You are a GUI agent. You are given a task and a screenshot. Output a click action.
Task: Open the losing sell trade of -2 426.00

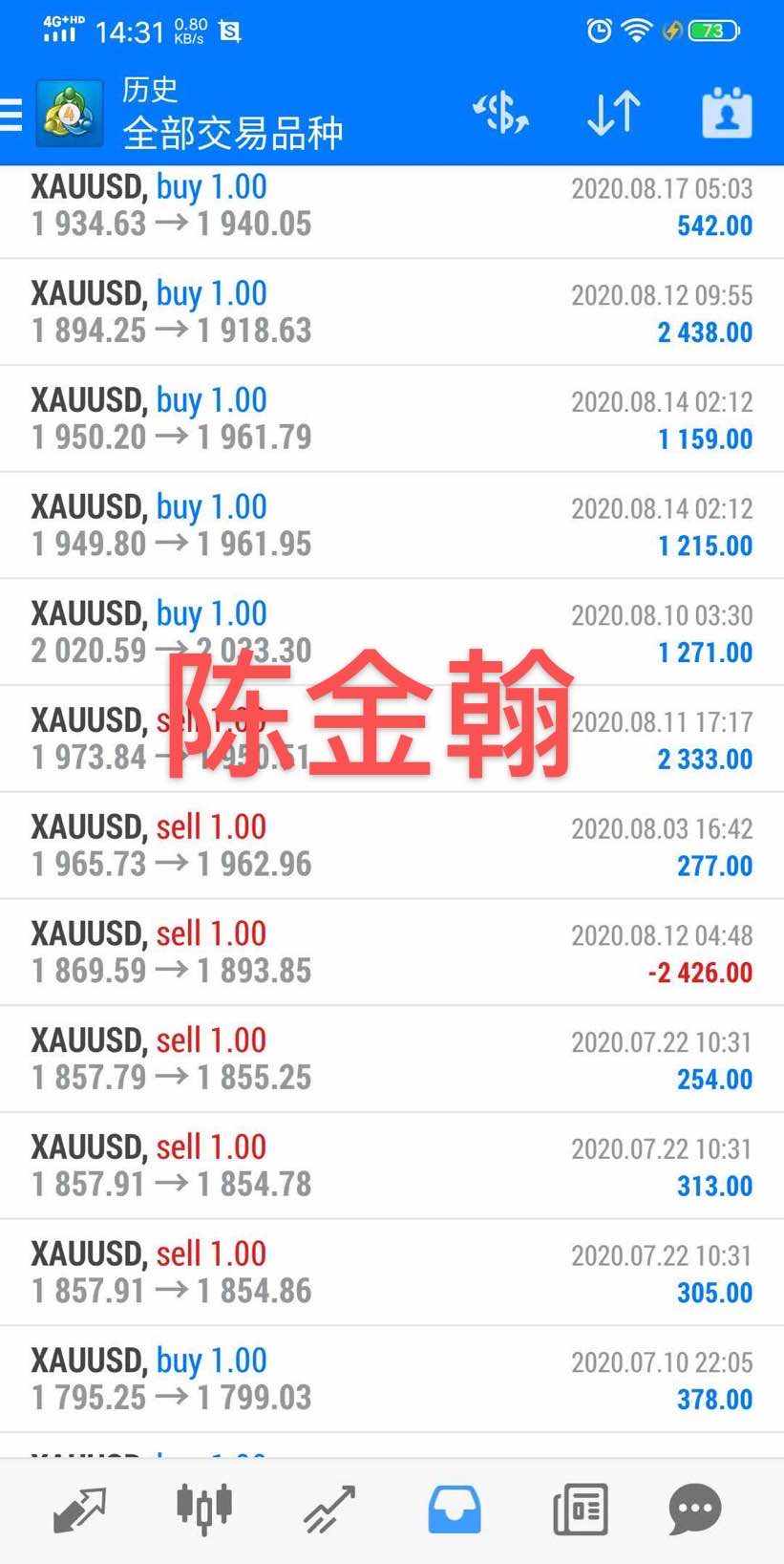coord(392,953)
